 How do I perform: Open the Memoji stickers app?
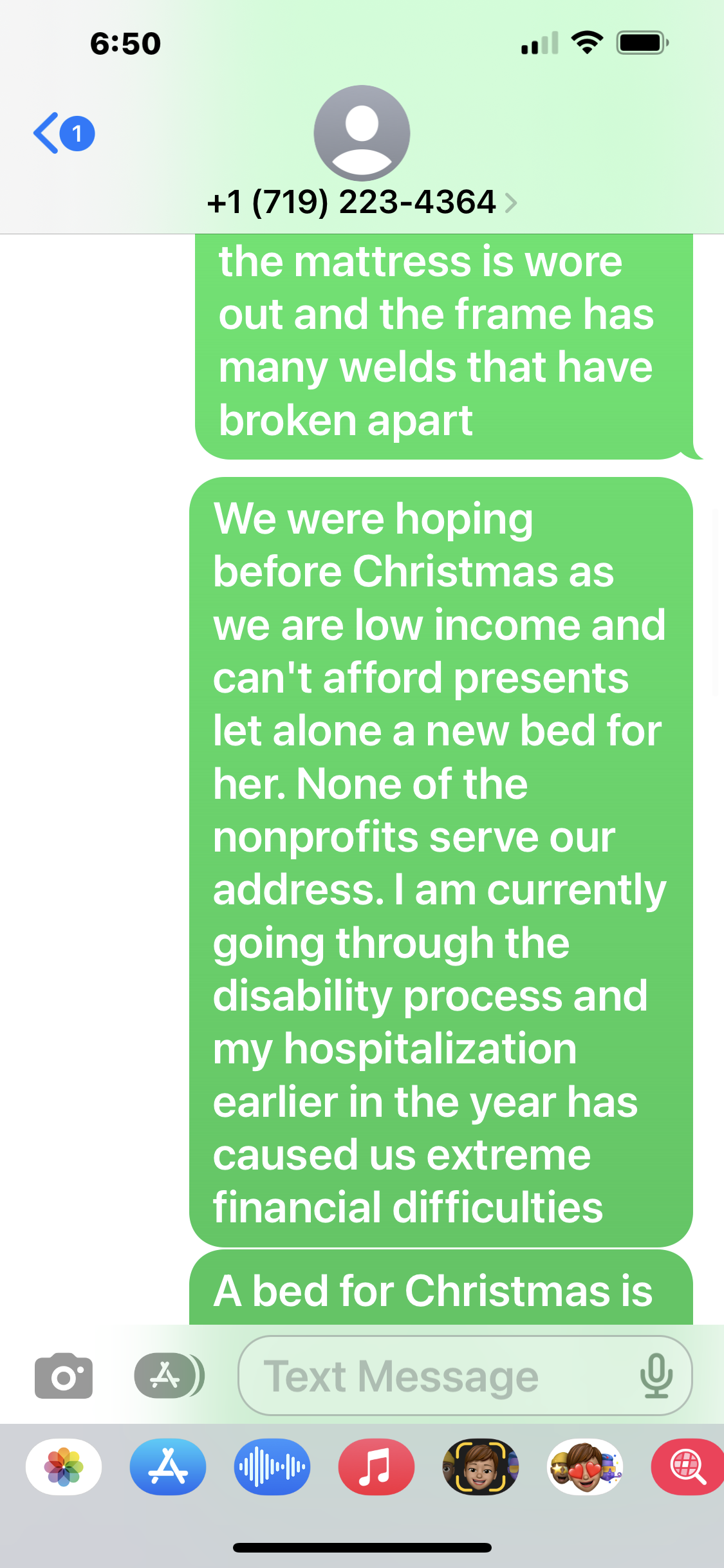coord(480,1466)
